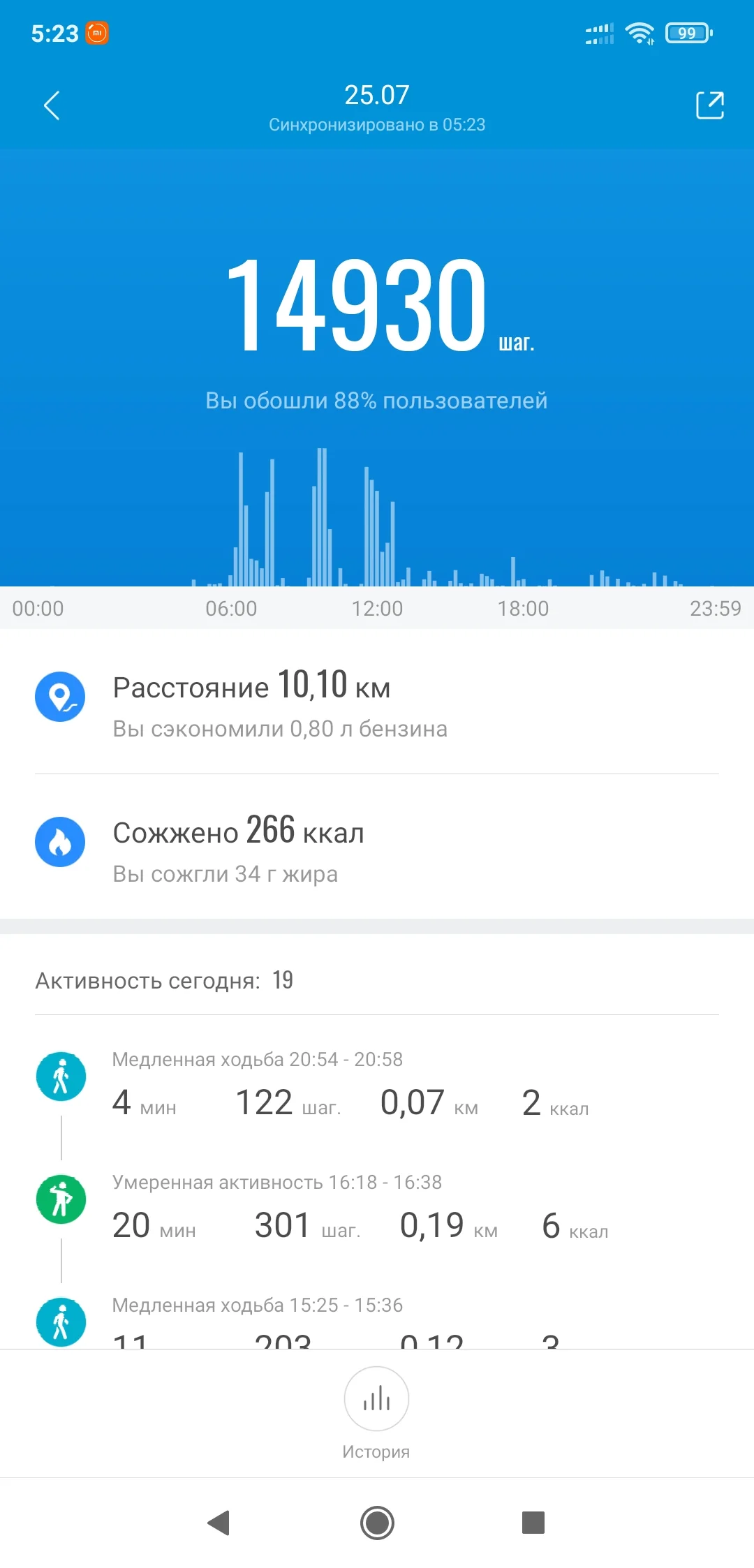The height and width of the screenshot is (1568, 754).
Task: Click slow walking icon for 15:25 activity
Action: tap(61, 1321)
